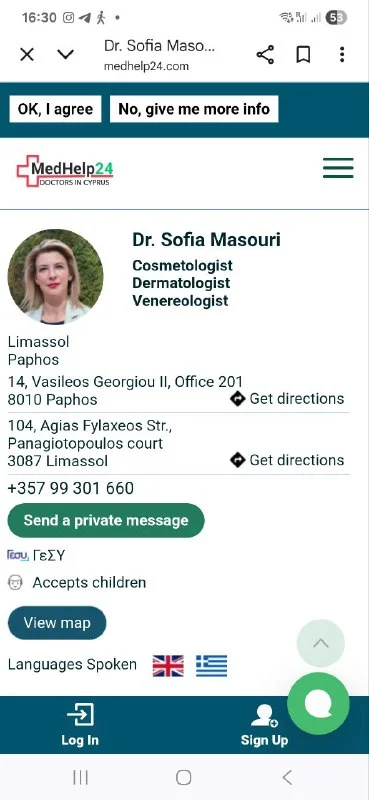Open the green chat bubble
Image resolution: width=369 pixels, height=800 pixels.
[x=318, y=704]
